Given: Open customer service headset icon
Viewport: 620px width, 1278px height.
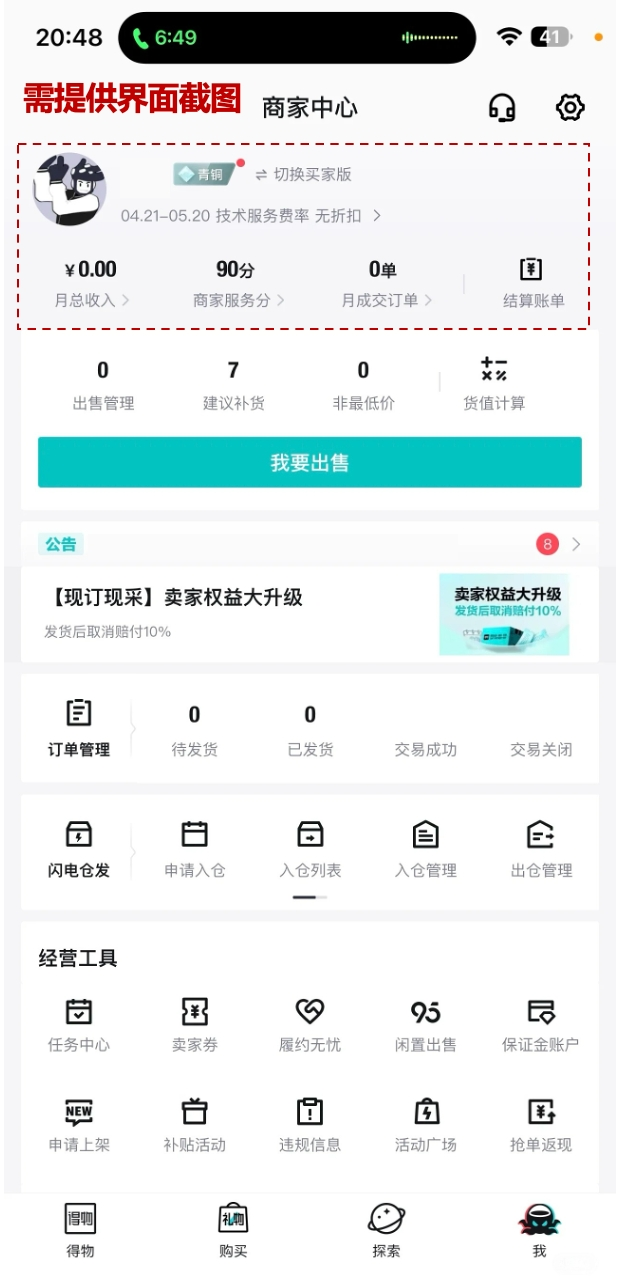Looking at the screenshot, I should [x=502, y=107].
